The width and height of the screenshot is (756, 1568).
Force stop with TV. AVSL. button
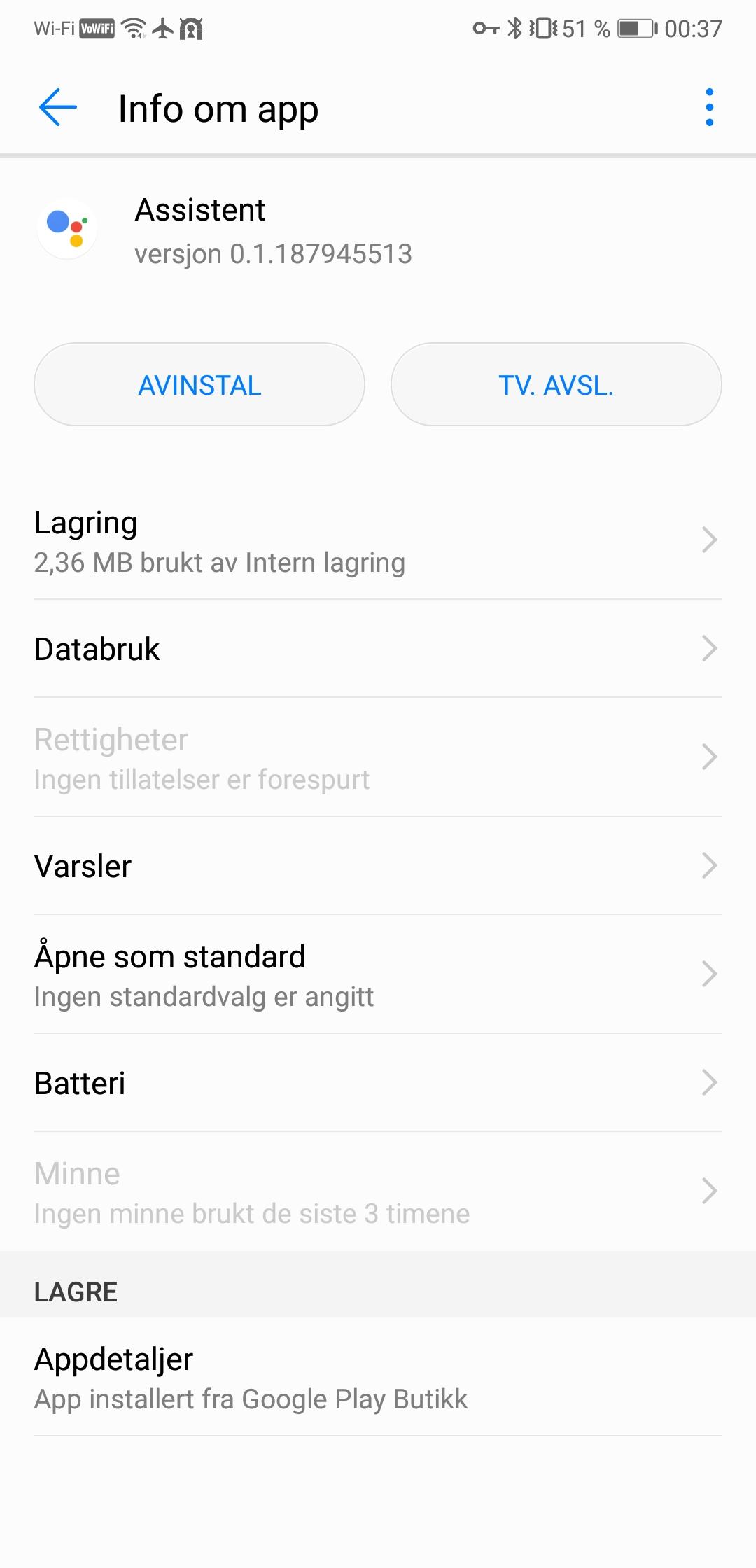tap(556, 384)
